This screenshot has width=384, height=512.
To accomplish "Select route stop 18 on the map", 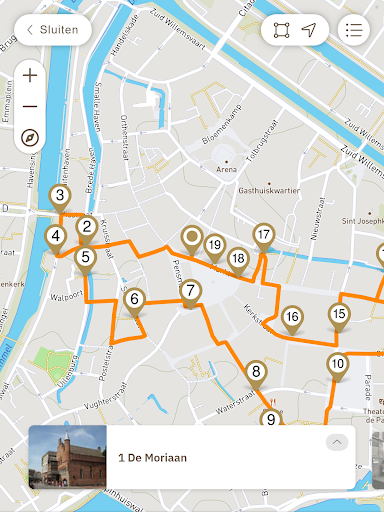I will [x=238, y=262].
